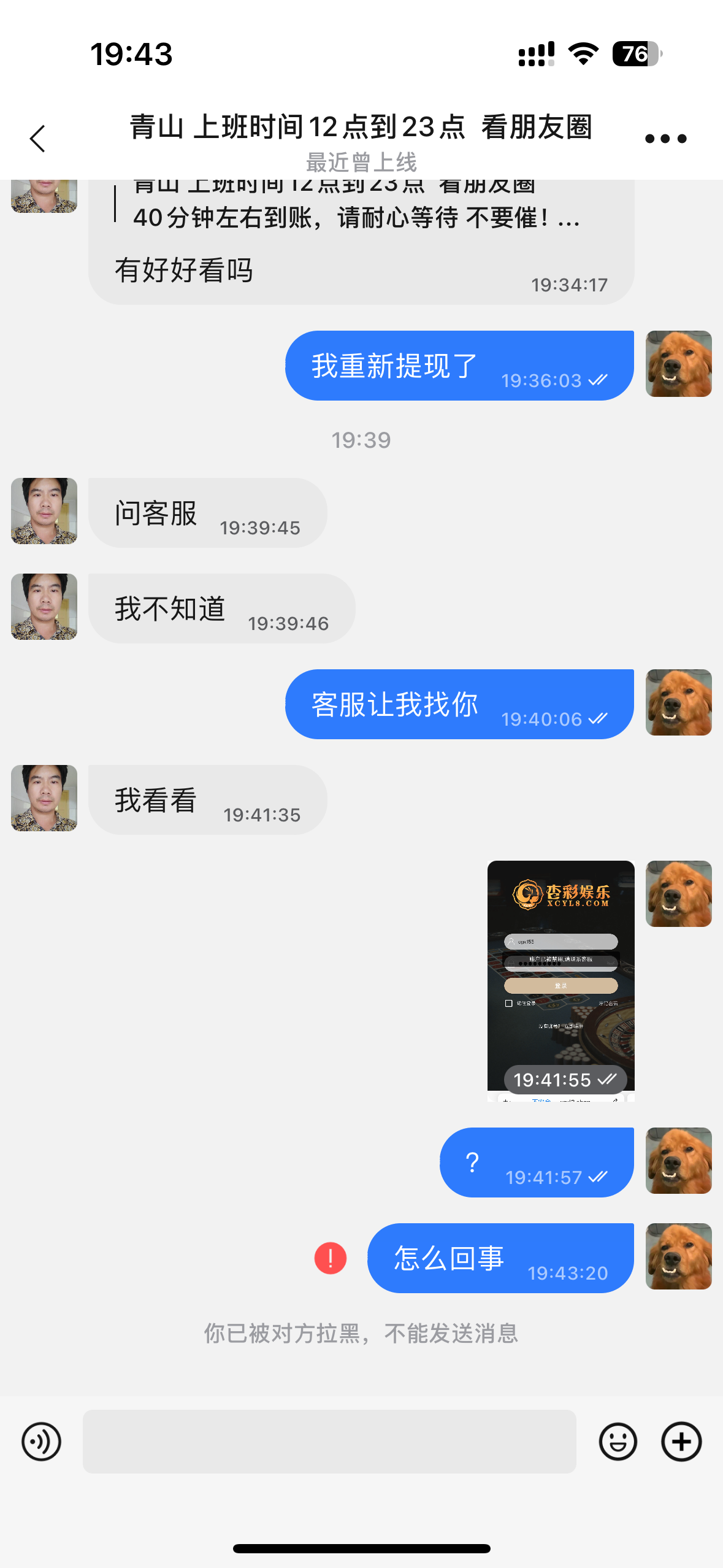The height and width of the screenshot is (1568, 723).
Task: Open the three-dot chat options menu
Action: click(665, 139)
